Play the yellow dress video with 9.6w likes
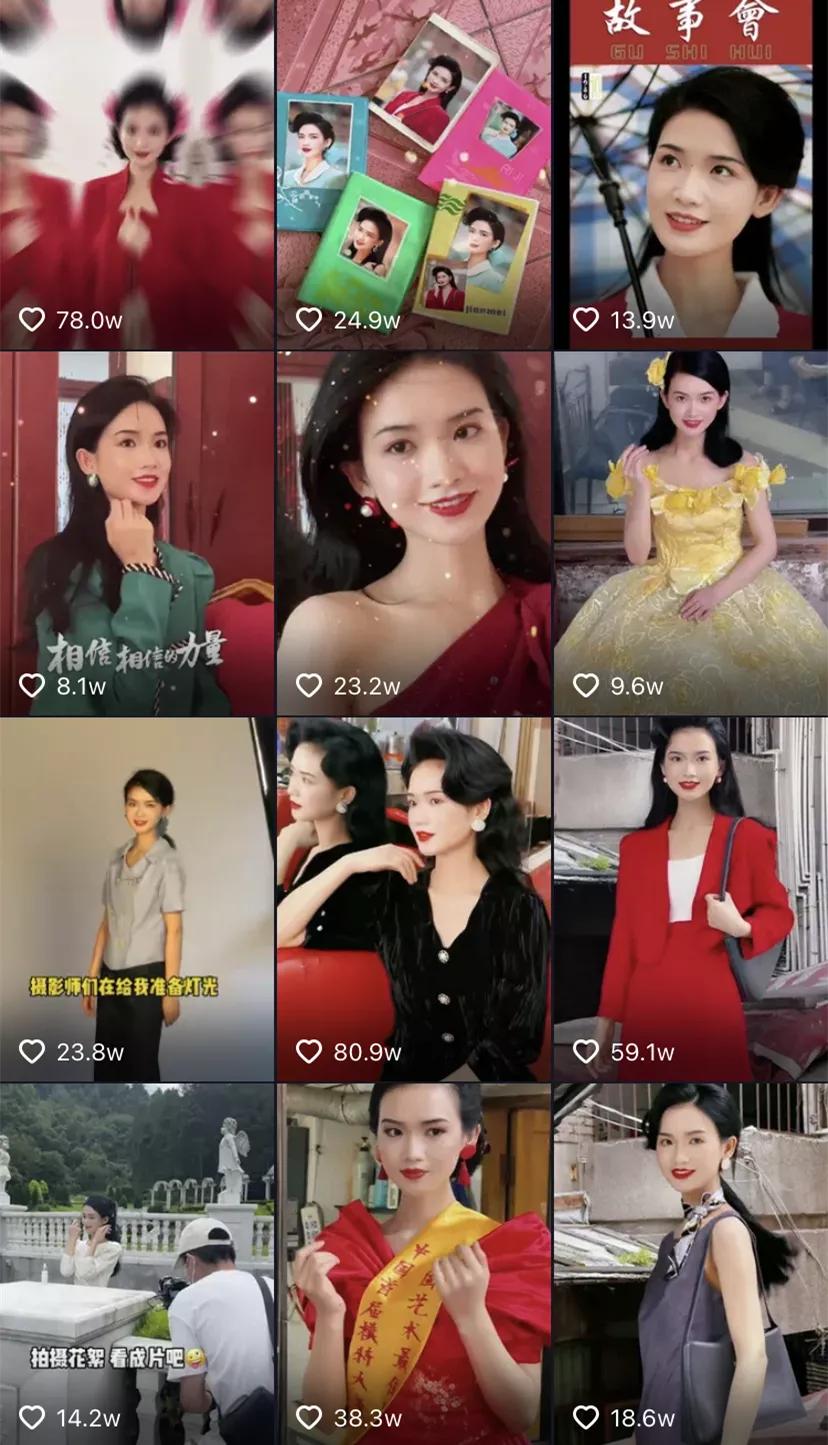Viewport: 828px width, 1445px height. tap(690, 532)
